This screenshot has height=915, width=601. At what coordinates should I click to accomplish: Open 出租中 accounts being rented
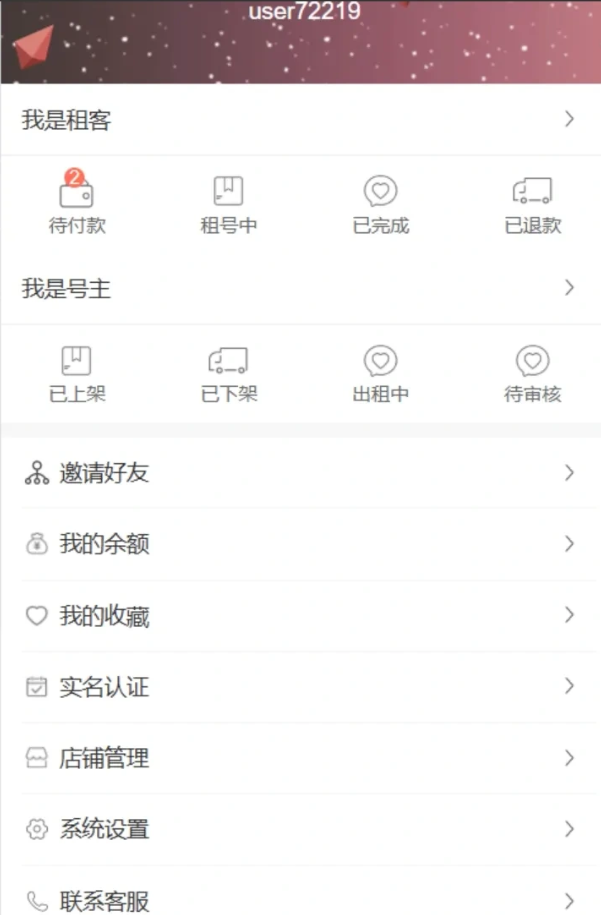pyautogui.click(x=380, y=373)
